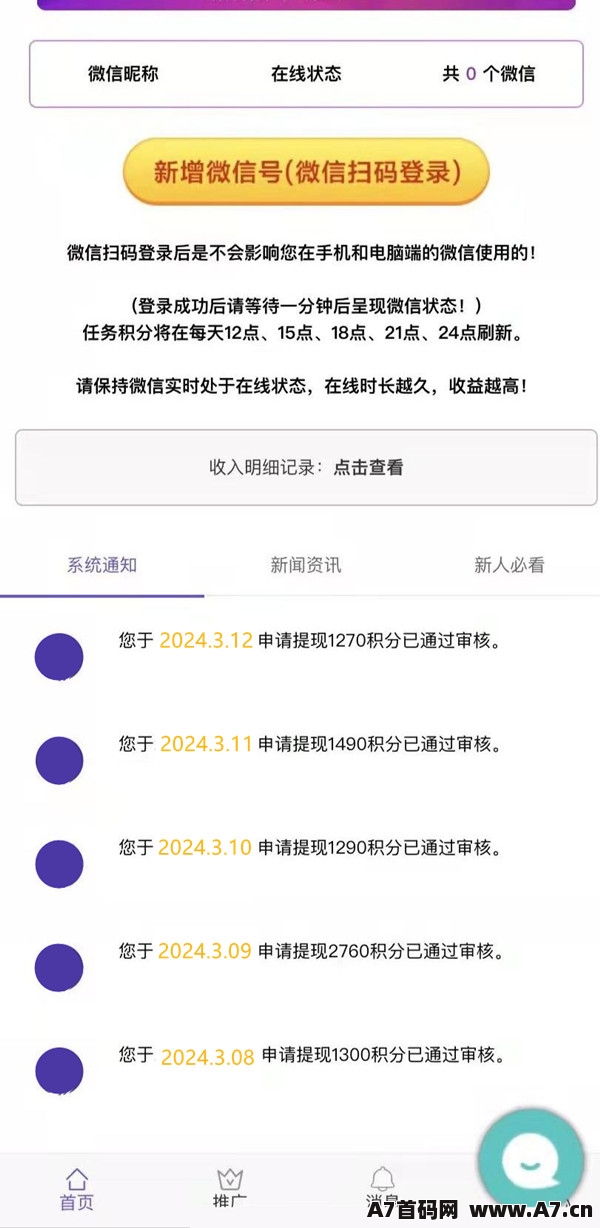Image resolution: width=600 pixels, height=1228 pixels.
Task: Open the 推广 bottom tab
Action: point(231,1190)
